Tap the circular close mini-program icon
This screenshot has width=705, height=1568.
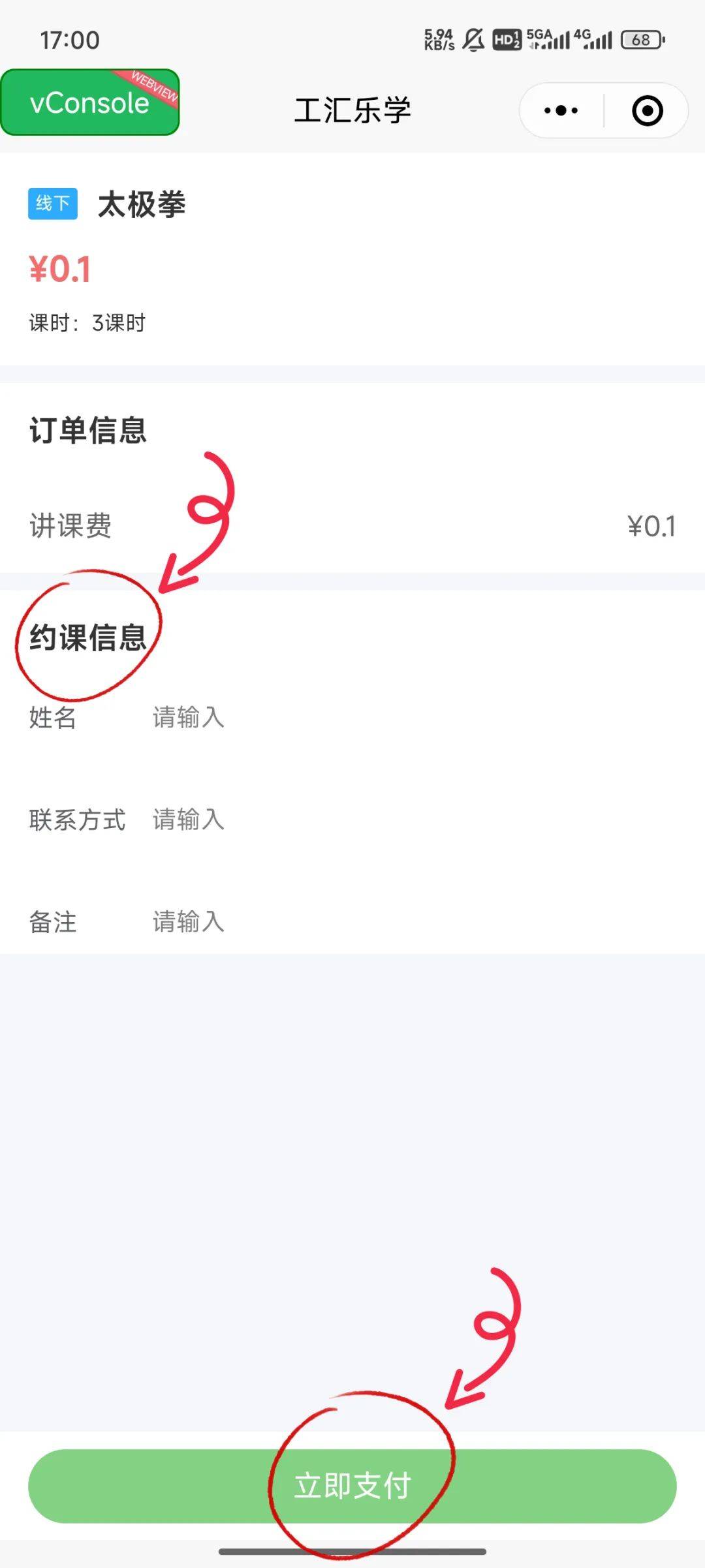tap(648, 110)
